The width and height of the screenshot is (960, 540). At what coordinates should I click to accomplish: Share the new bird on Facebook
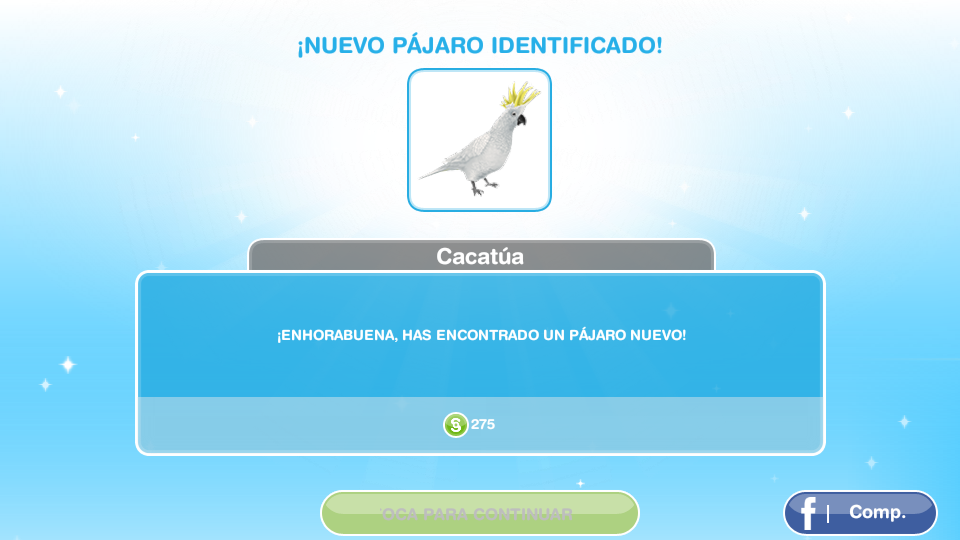pyautogui.click(x=860, y=513)
